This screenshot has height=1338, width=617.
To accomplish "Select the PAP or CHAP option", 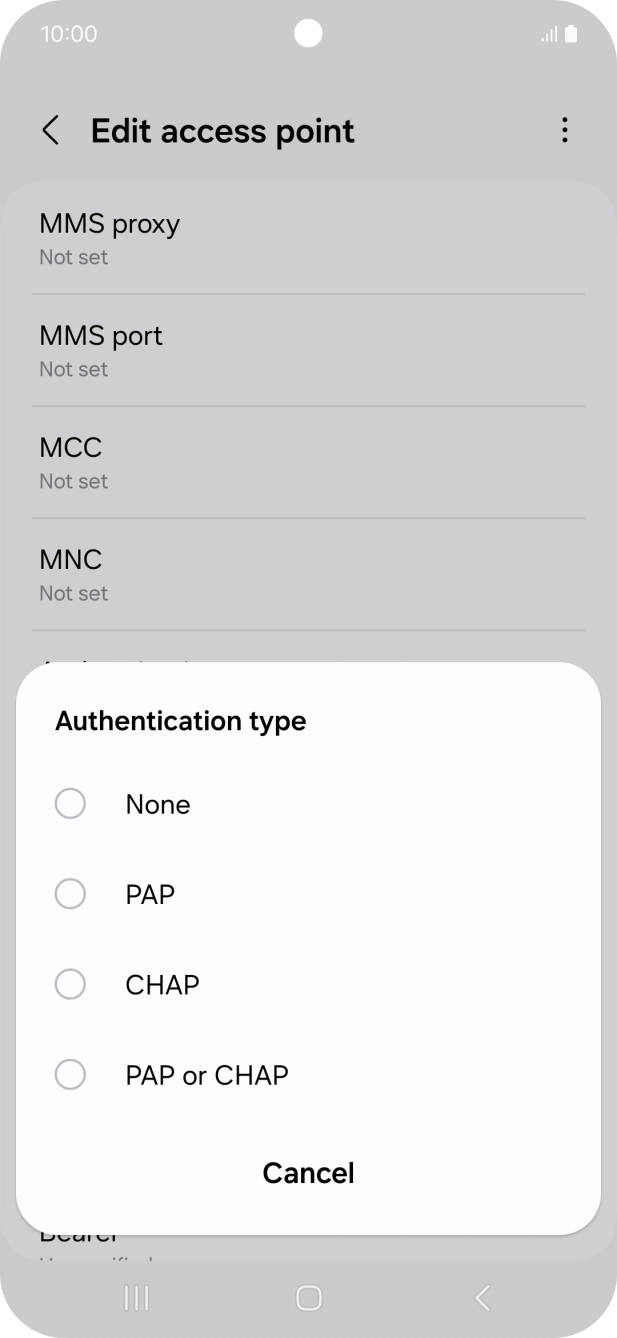I will click(308, 1075).
